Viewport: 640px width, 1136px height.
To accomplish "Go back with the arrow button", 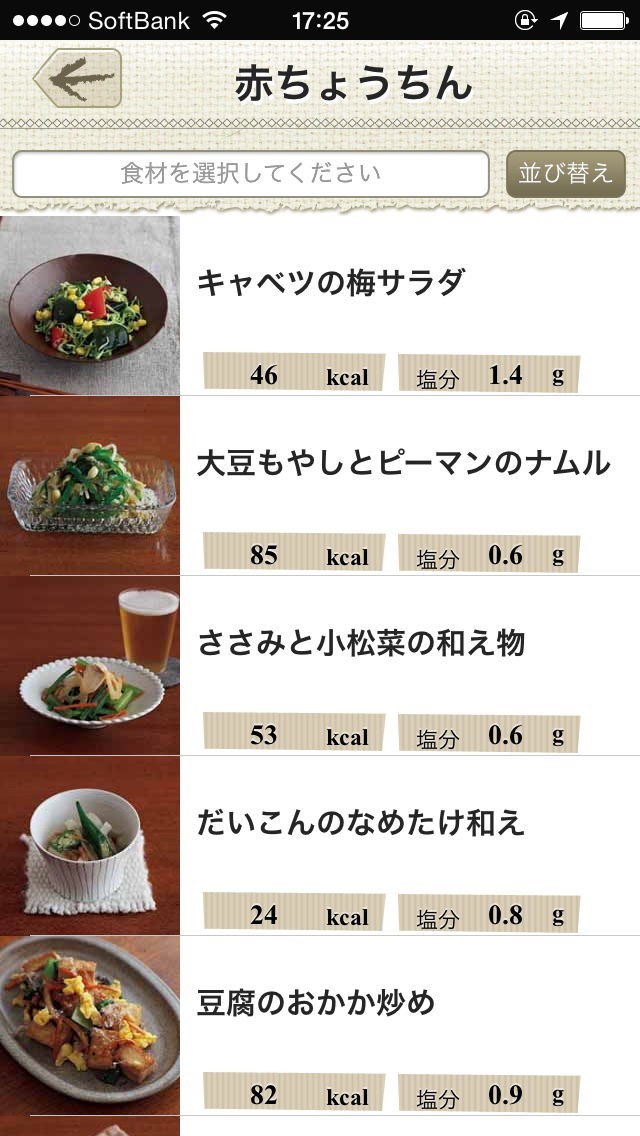I will pos(77,78).
